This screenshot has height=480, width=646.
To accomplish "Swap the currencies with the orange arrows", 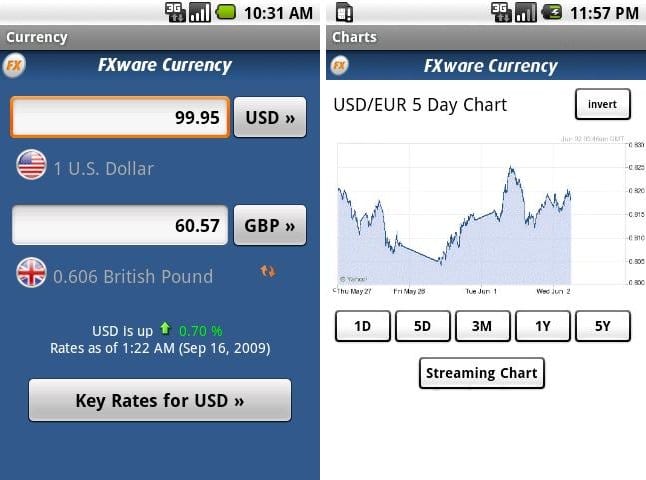I will pyautogui.click(x=267, y=270).
